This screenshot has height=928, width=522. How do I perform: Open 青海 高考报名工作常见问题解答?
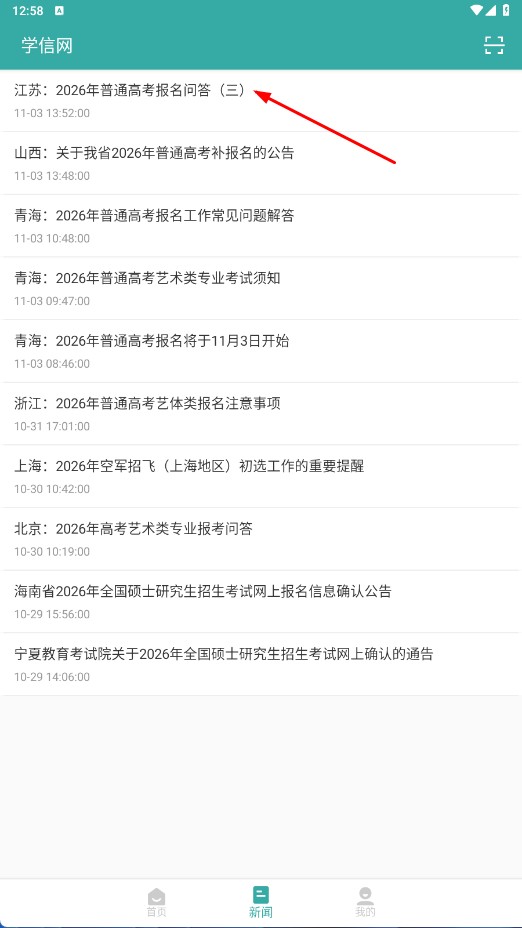pos(261,226)
